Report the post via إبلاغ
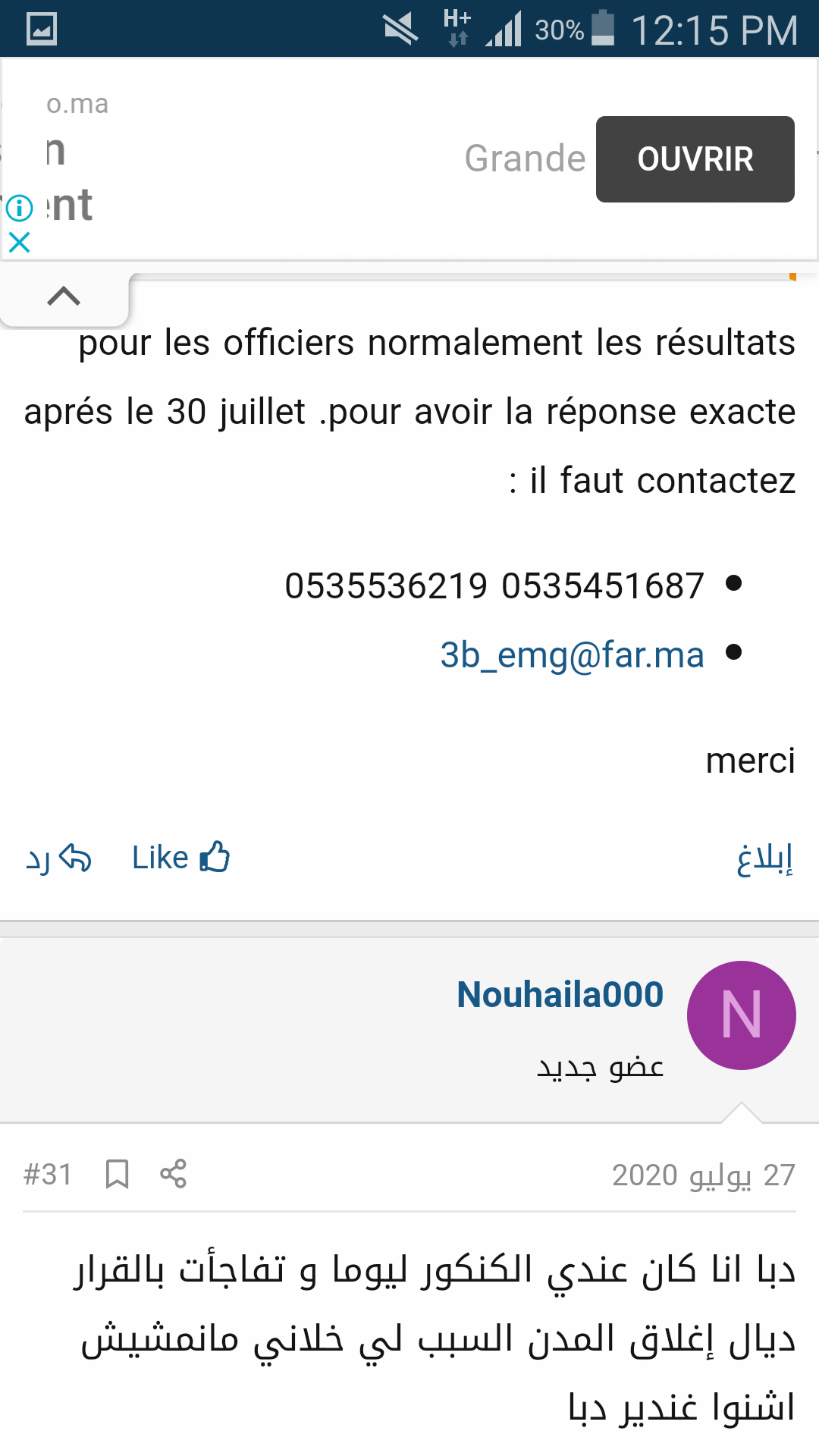This screenshot has height=1456, width=819. point(764,858)
